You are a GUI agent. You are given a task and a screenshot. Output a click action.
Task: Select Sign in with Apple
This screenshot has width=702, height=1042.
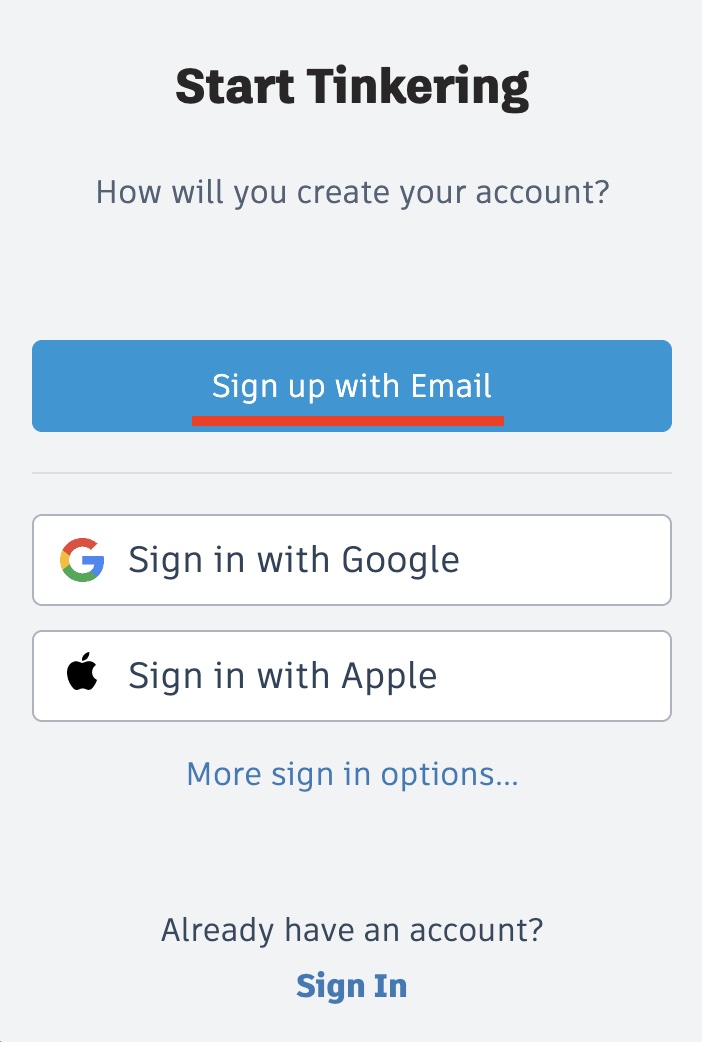point(351,676)
